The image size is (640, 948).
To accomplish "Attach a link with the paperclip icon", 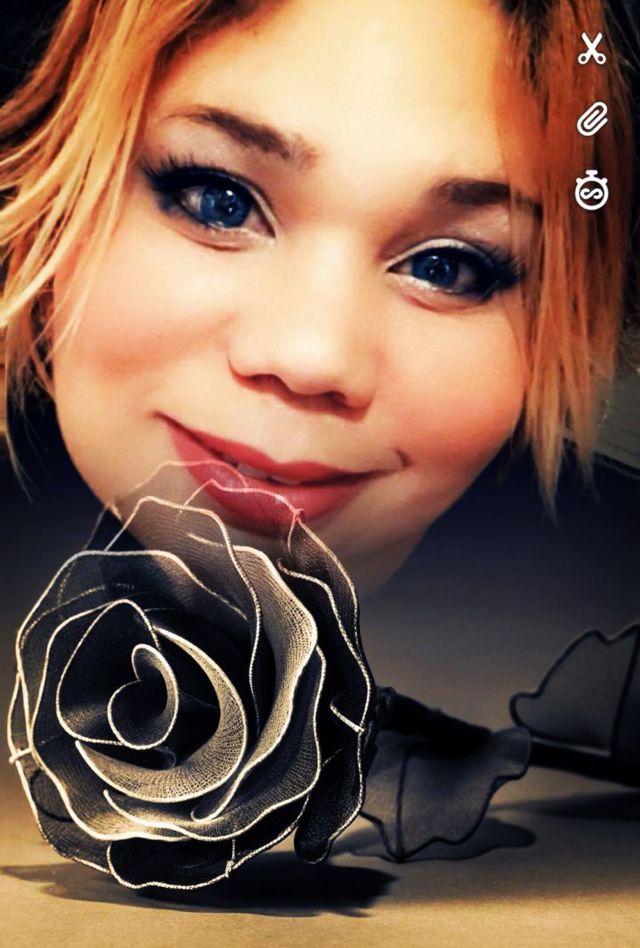I will (x=592, y=120).
